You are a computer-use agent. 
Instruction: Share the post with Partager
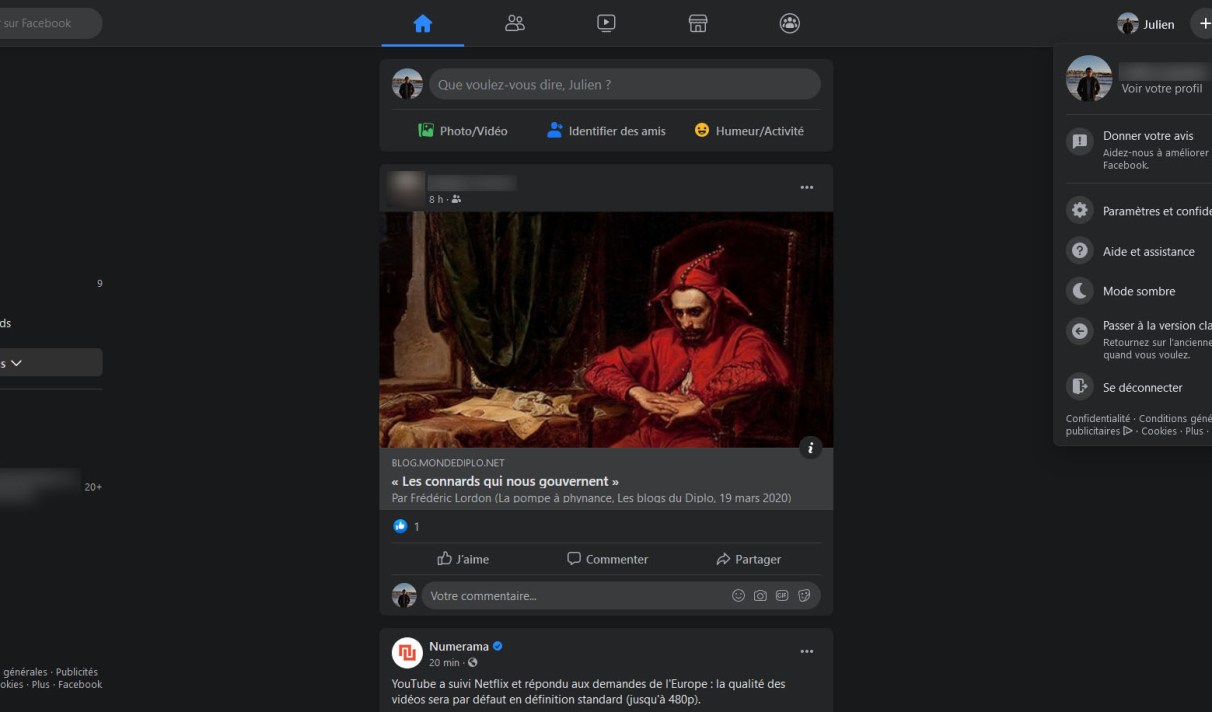click(x=748, y=559)
